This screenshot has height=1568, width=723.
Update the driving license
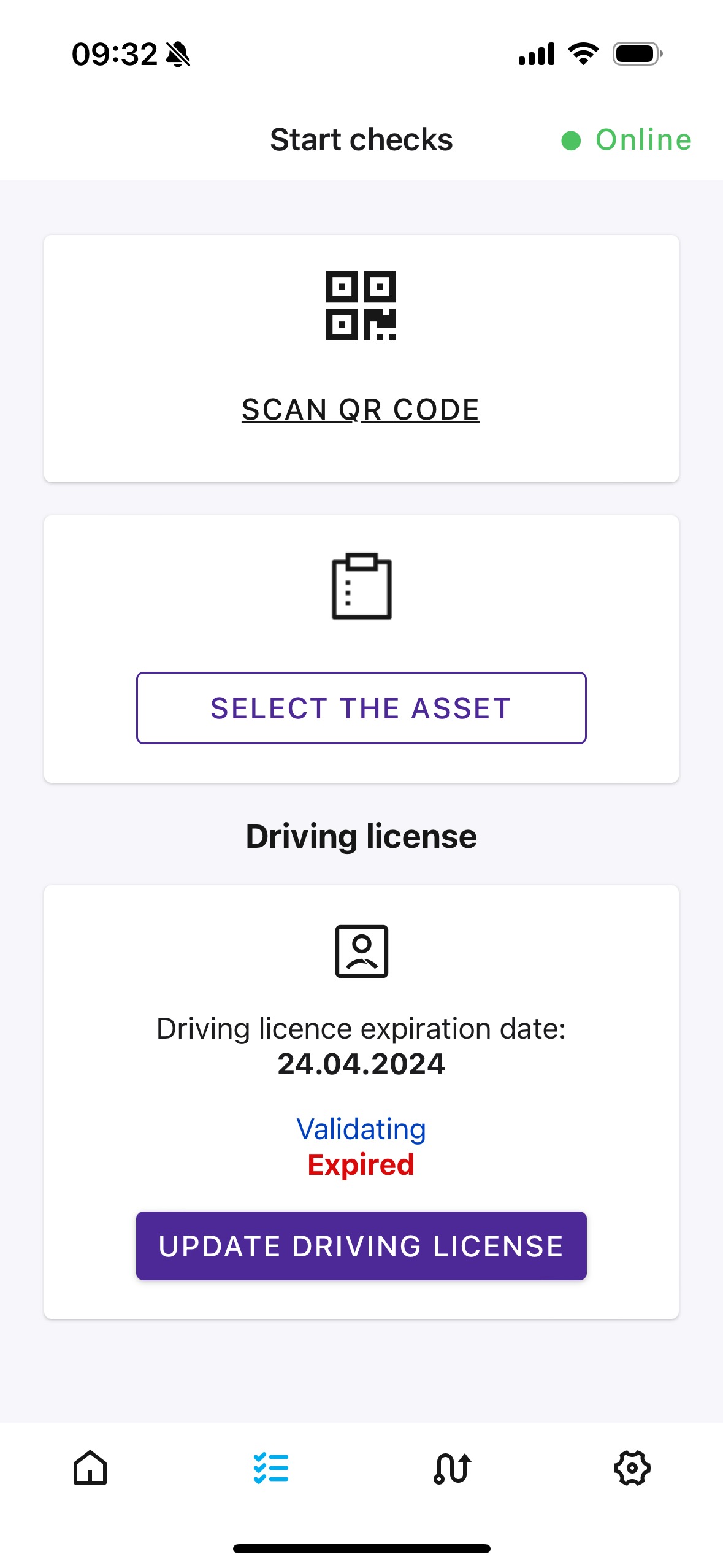(x=361, y=1246)
